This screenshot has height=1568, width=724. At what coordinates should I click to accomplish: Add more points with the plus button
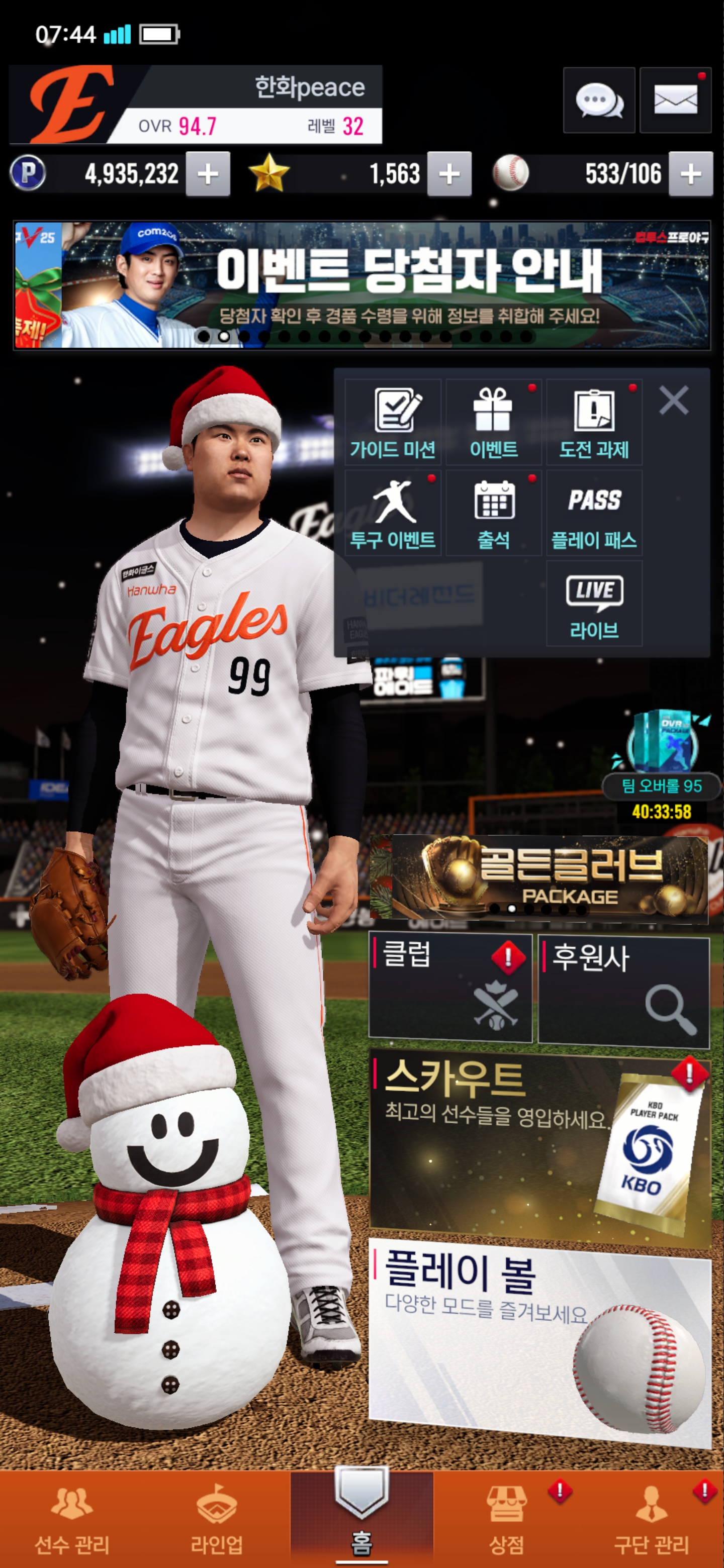tap(208, 175)
